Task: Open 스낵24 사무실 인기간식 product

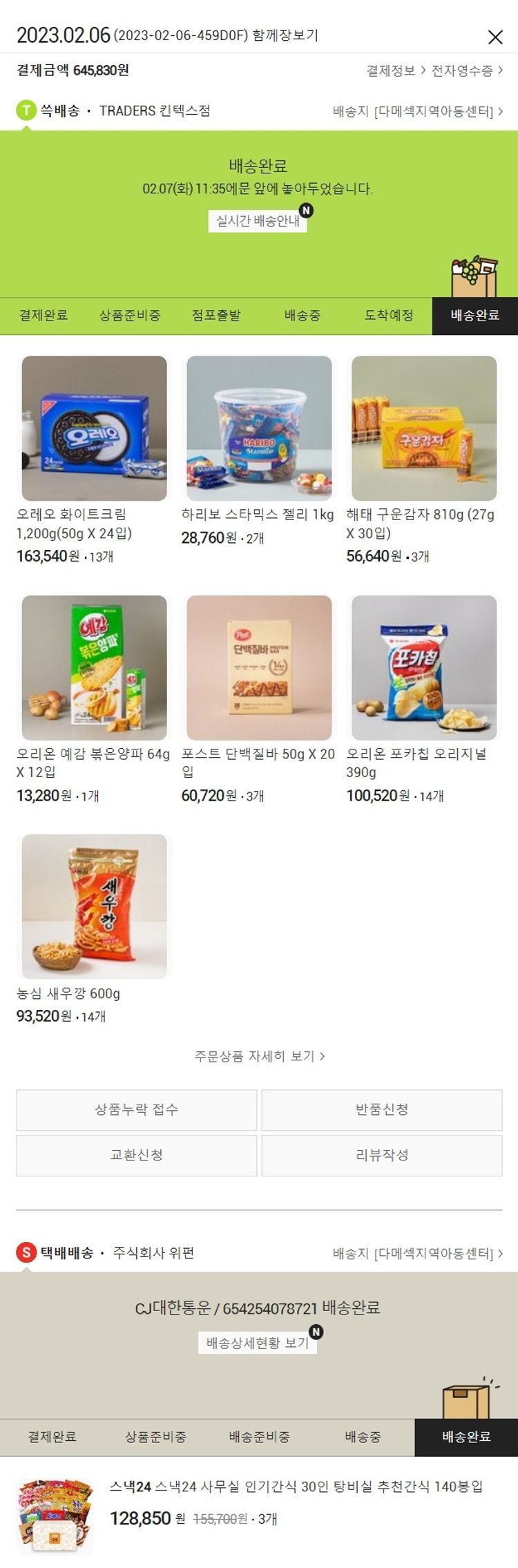Action: tap(296, 1486)
